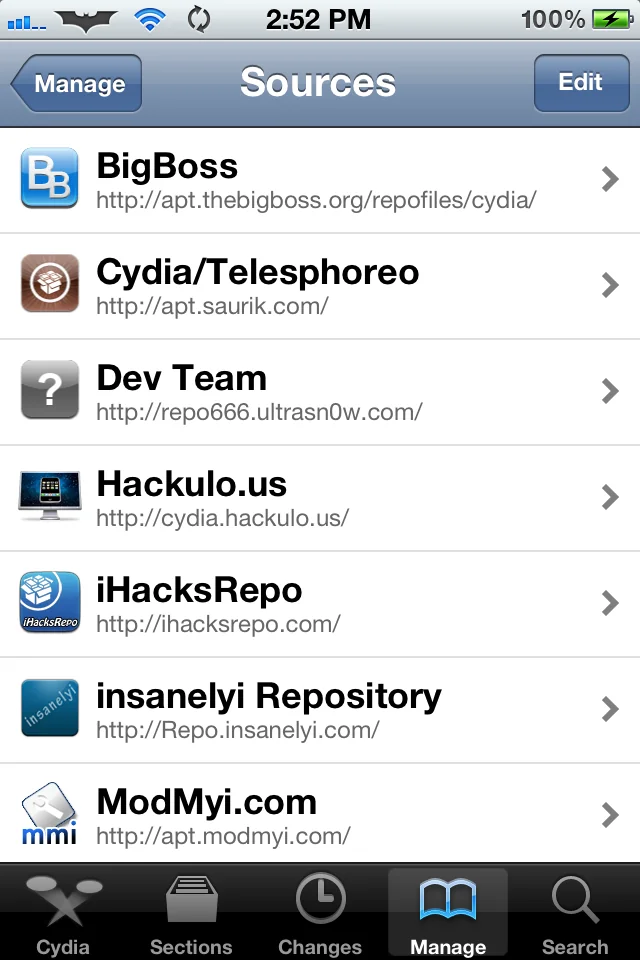
Task: Open the ModMyi.com source
Action: pyautogui.click(x=320, y=813)
